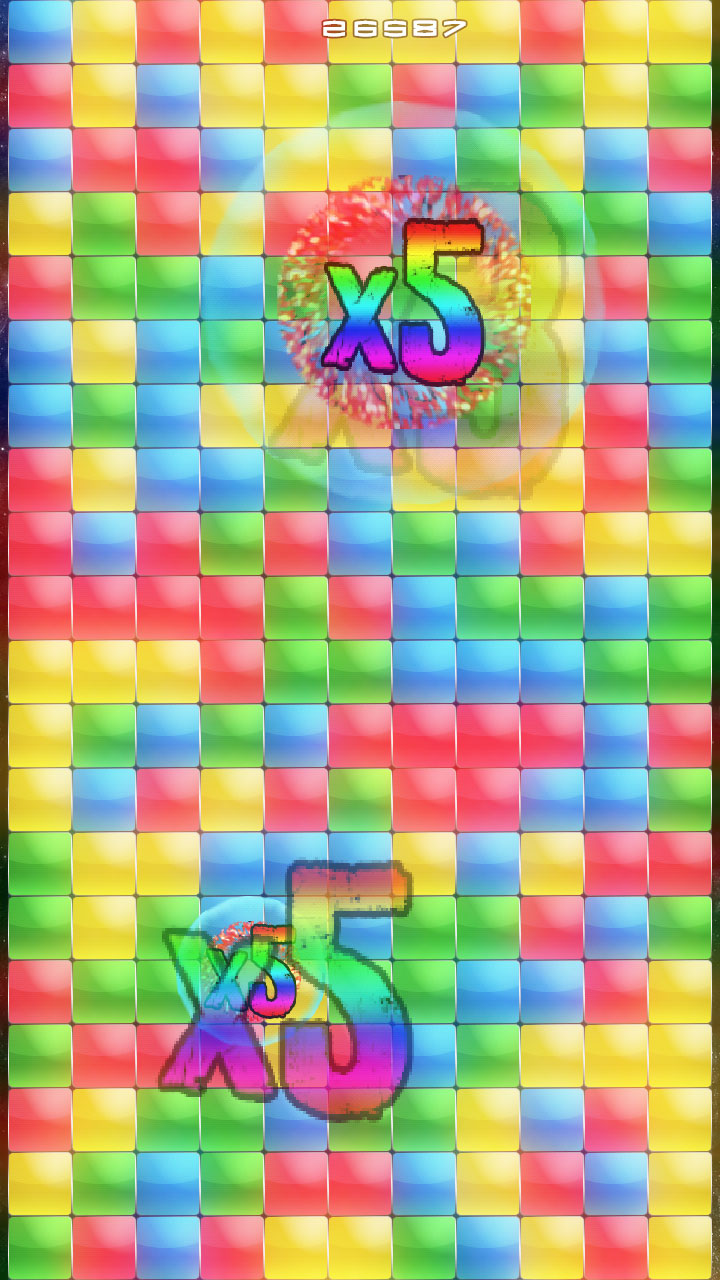Pop the green block in the bottom-right corner
Screen dimensions: 720x1280
679,1246
